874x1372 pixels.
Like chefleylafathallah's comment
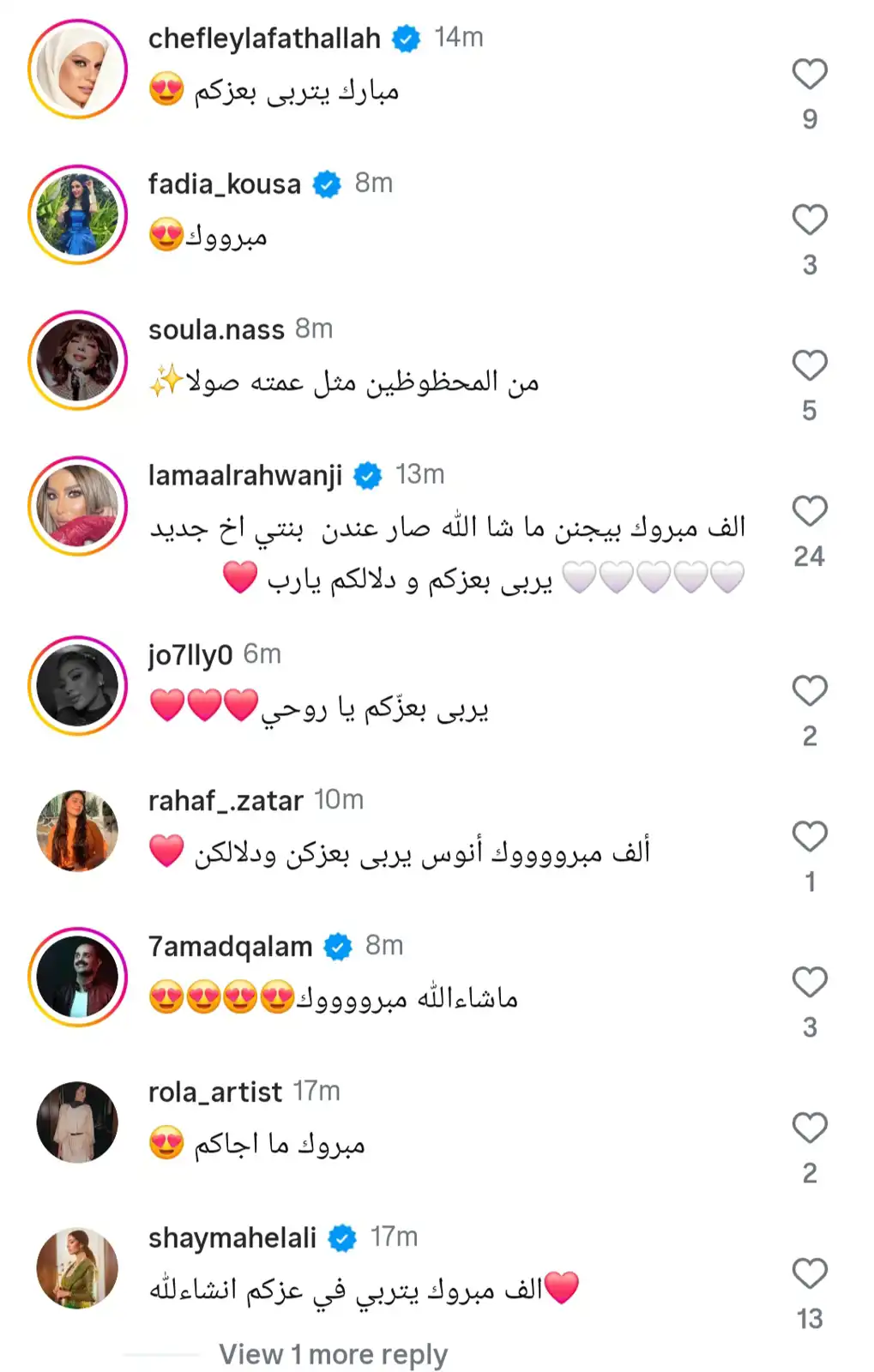pyautogui.click(x=809, y=75)
